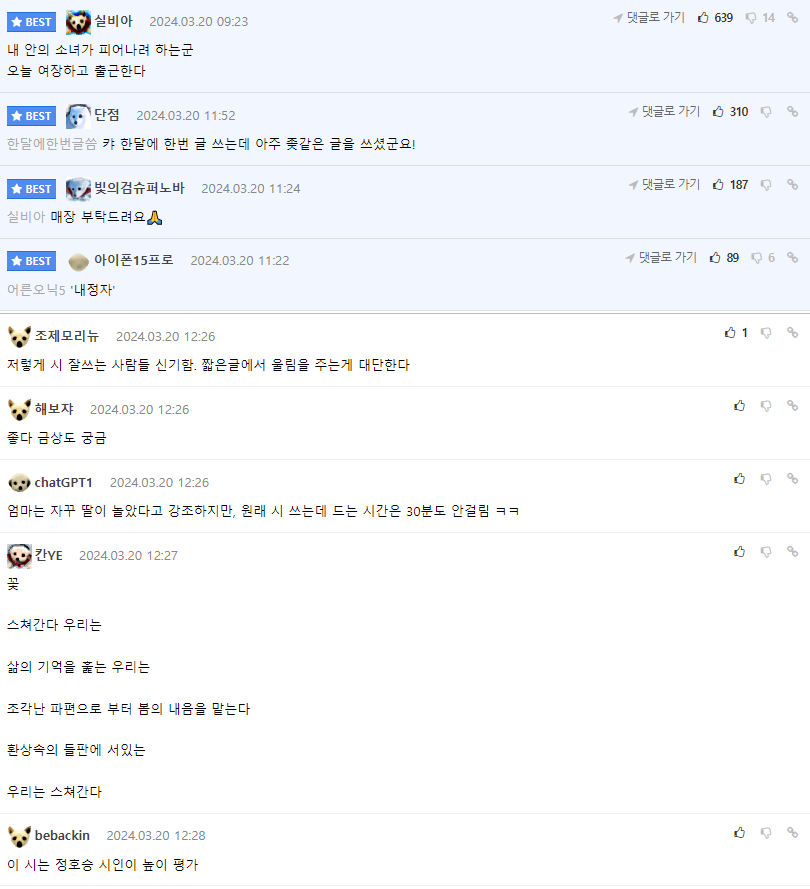
Task: Open 실비아's profile name
Action: click(113, 21)
